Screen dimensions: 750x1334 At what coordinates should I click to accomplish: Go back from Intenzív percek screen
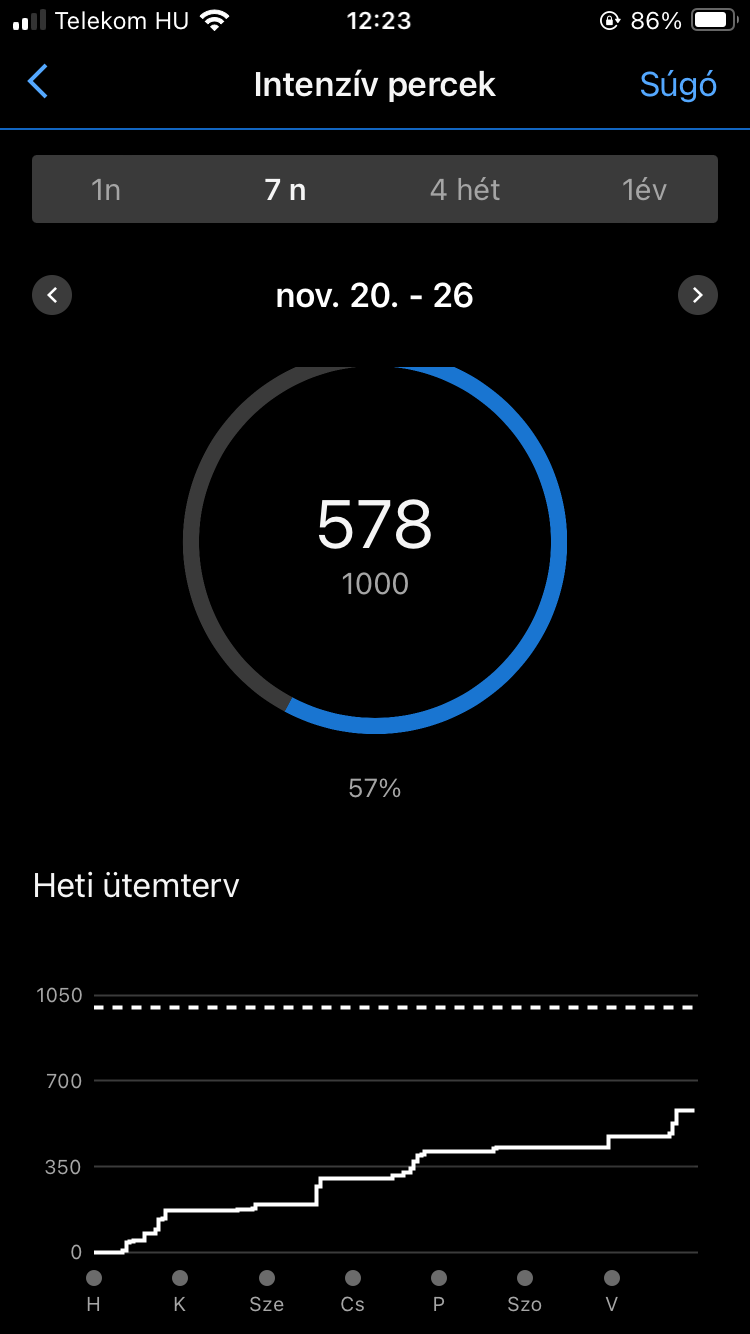click(38, 82)
